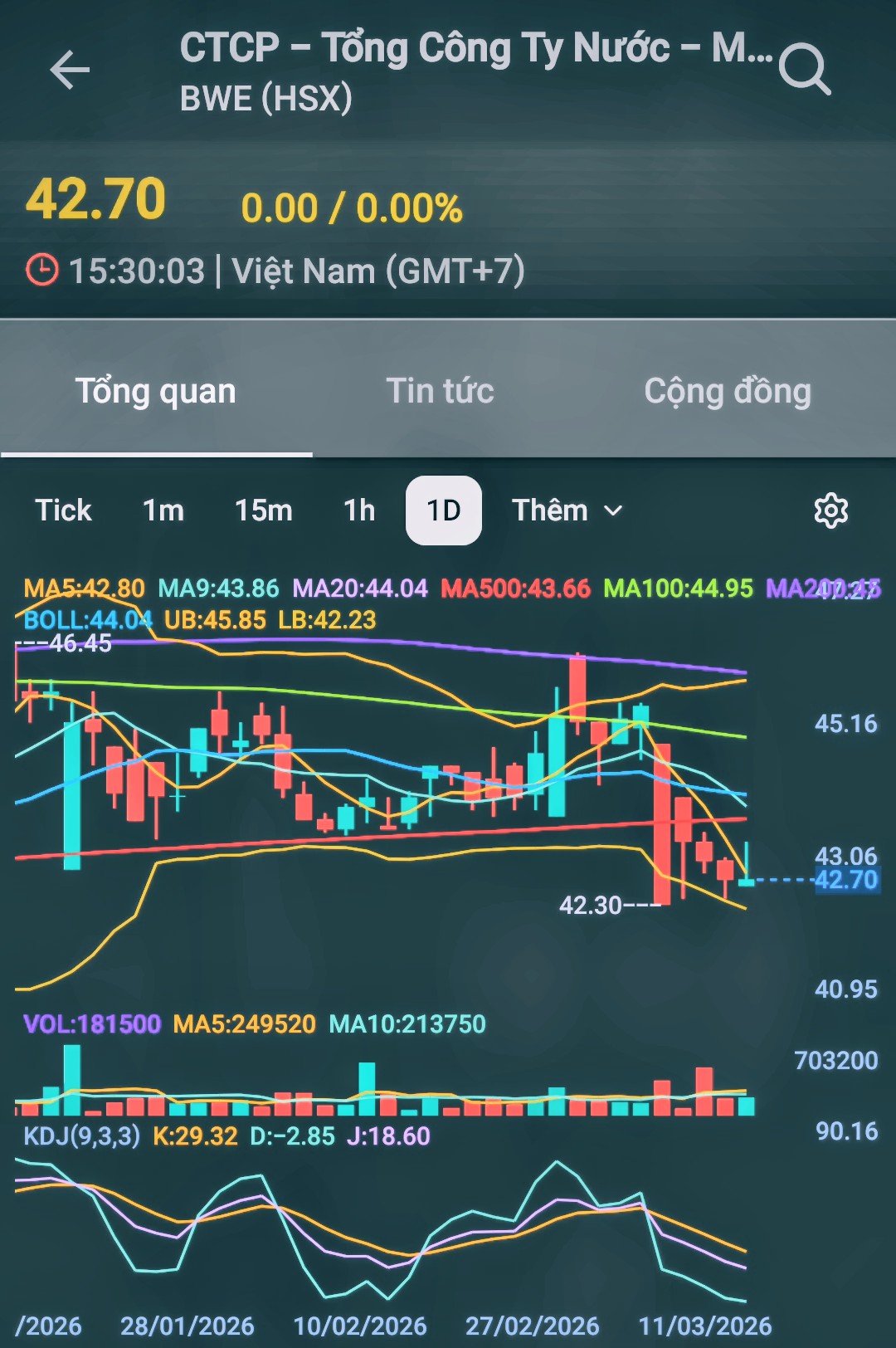The height and width of the screenshot is (1348, 896).
Task: Select the Tick chart interval
Action: coord(63,510)
